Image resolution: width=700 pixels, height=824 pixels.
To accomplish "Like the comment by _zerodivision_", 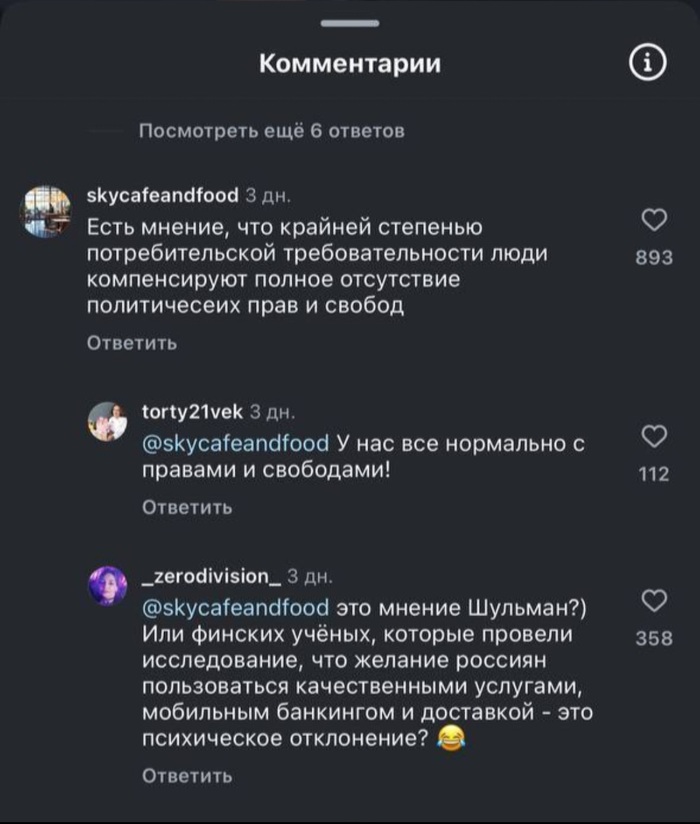I will (653, 600).
